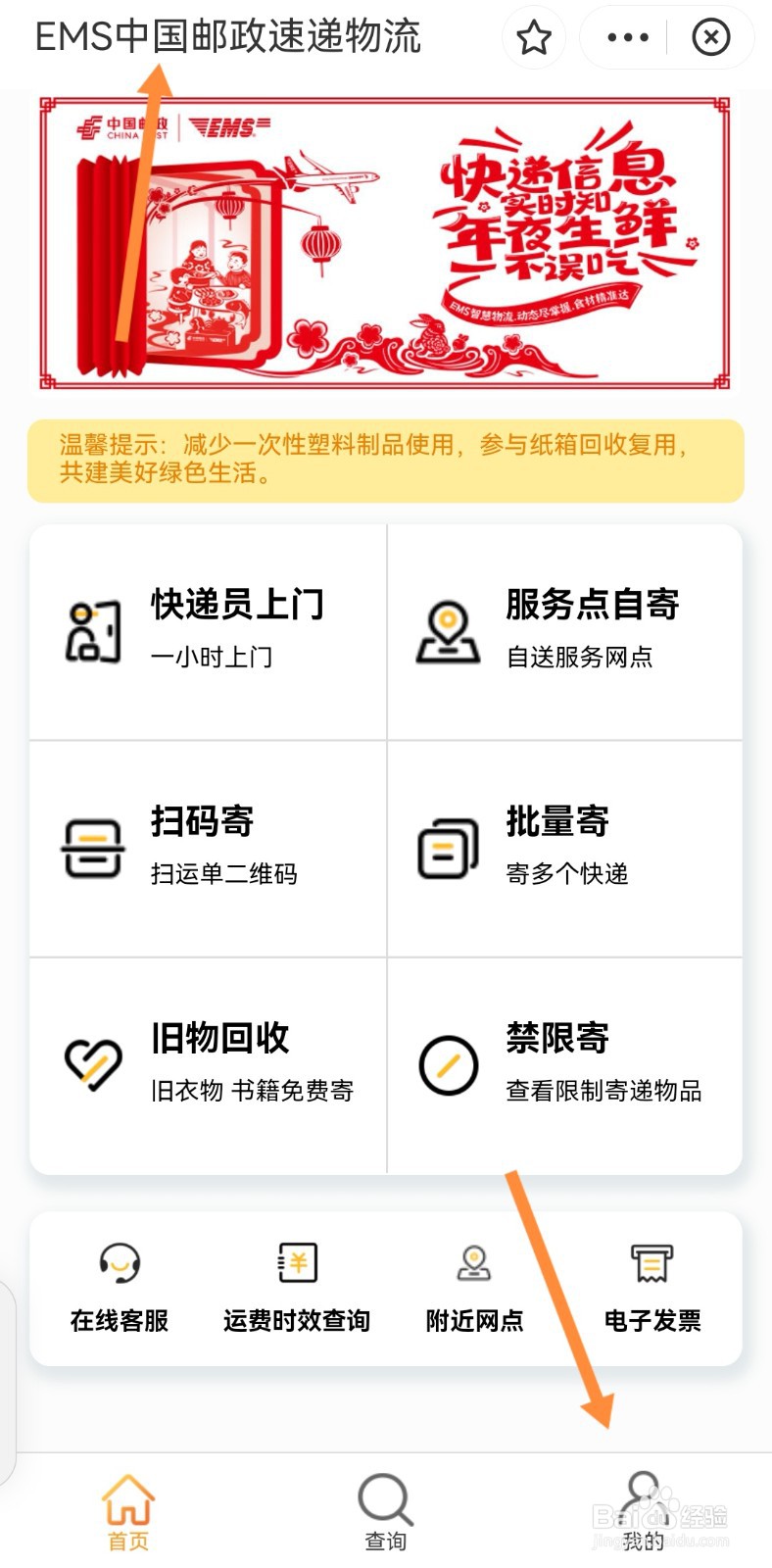Switch to the 查询 query tab
The width and height of the screenshot is (772, 1568).
[385, 1509]
